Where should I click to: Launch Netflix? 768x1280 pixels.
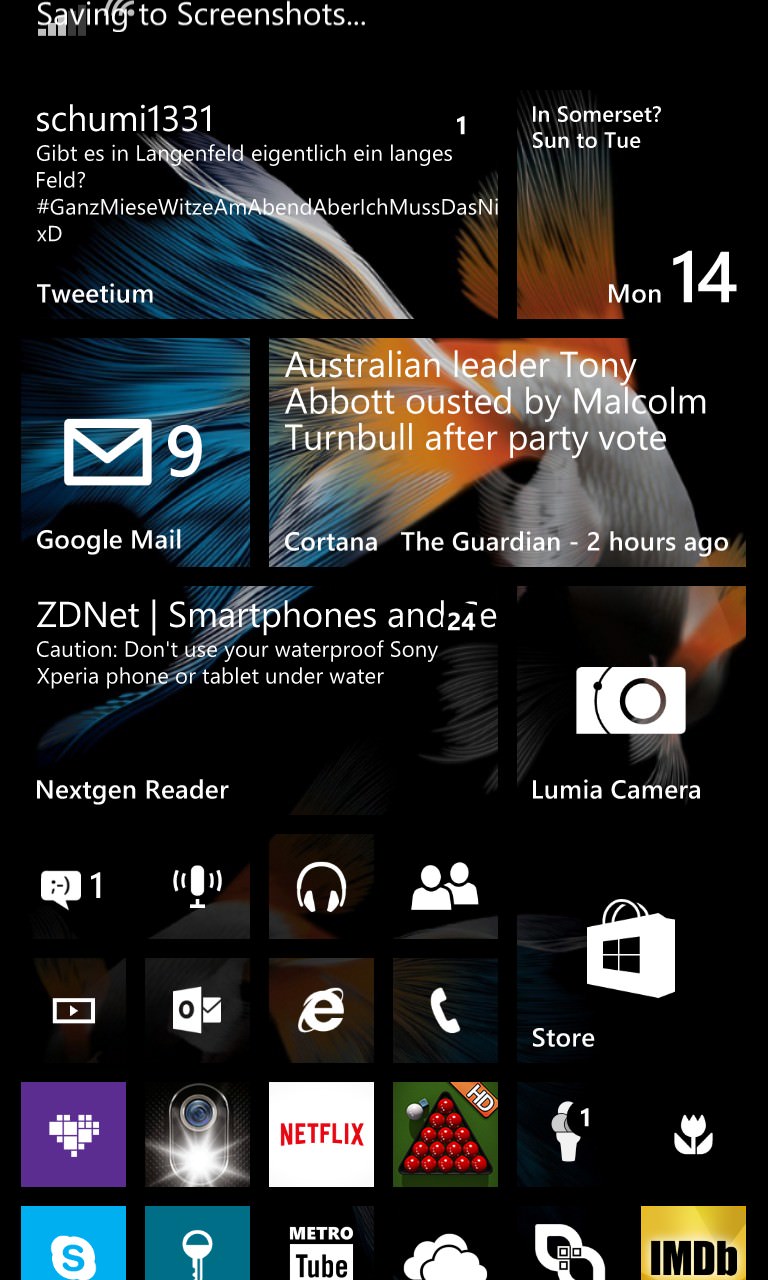click(x=321, y=1134)
